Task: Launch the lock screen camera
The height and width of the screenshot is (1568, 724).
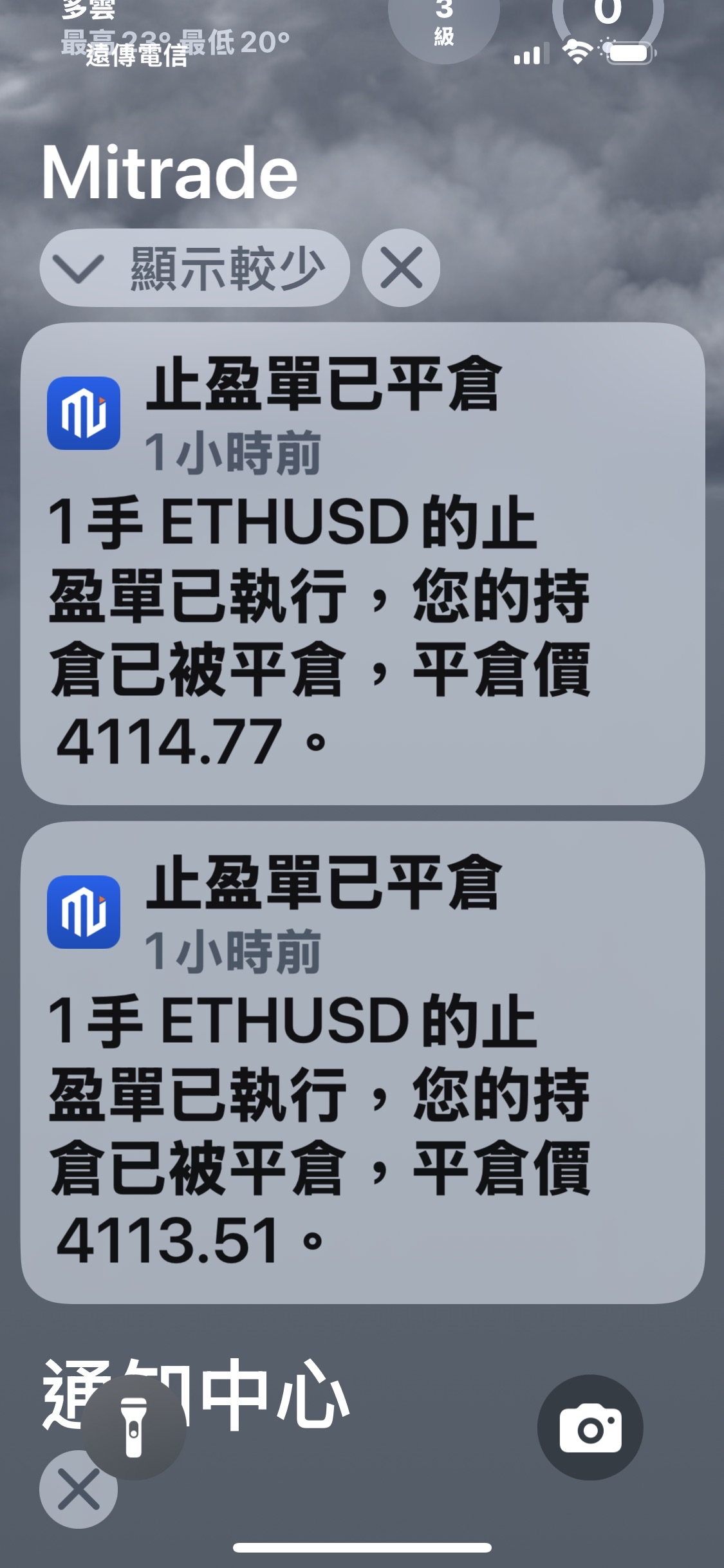Action: point(590,1428)
